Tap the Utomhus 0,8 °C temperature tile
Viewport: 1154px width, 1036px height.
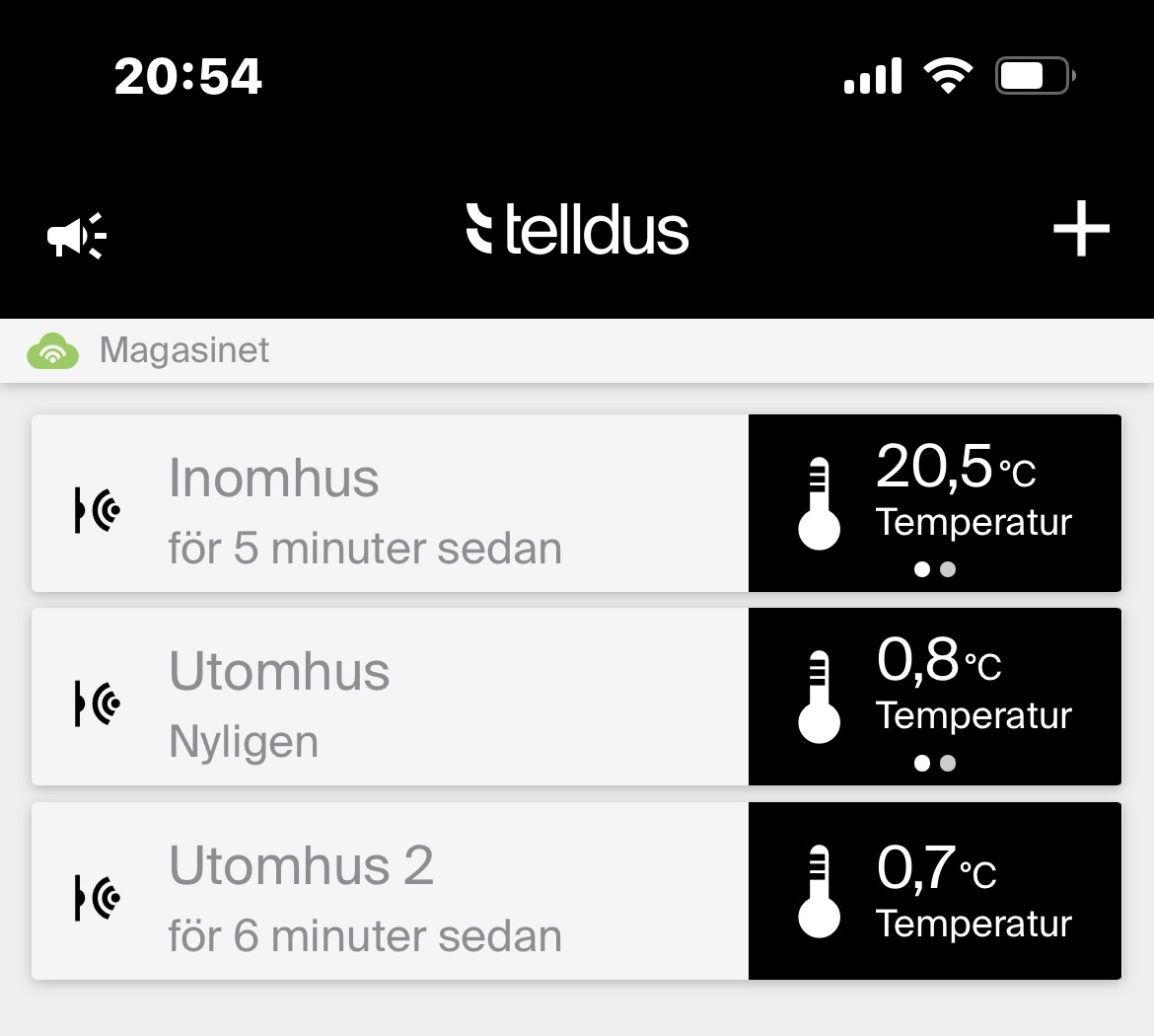(934, 698)
